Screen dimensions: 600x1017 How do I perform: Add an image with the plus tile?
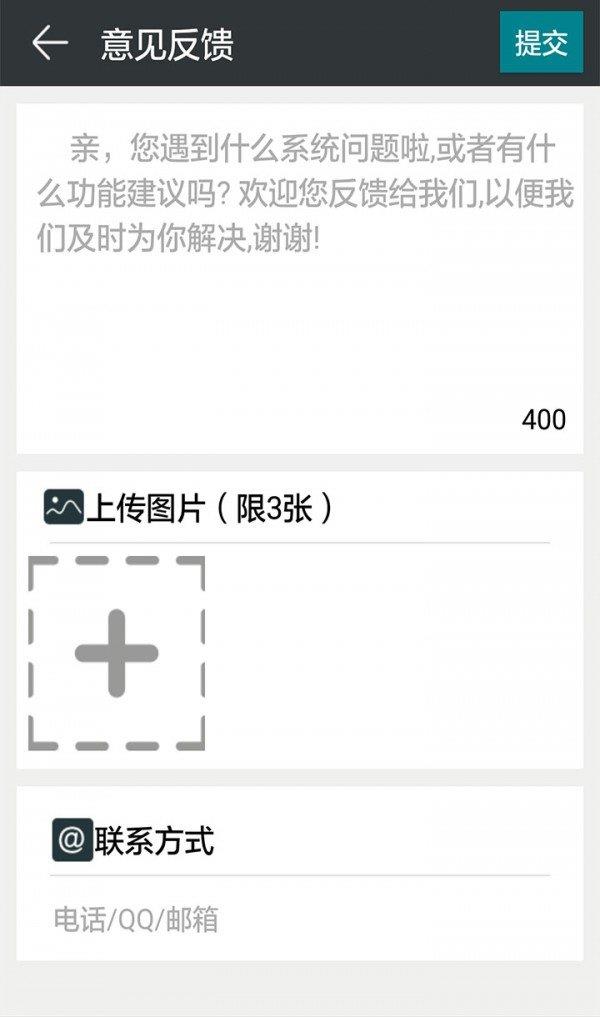point(117,653)
